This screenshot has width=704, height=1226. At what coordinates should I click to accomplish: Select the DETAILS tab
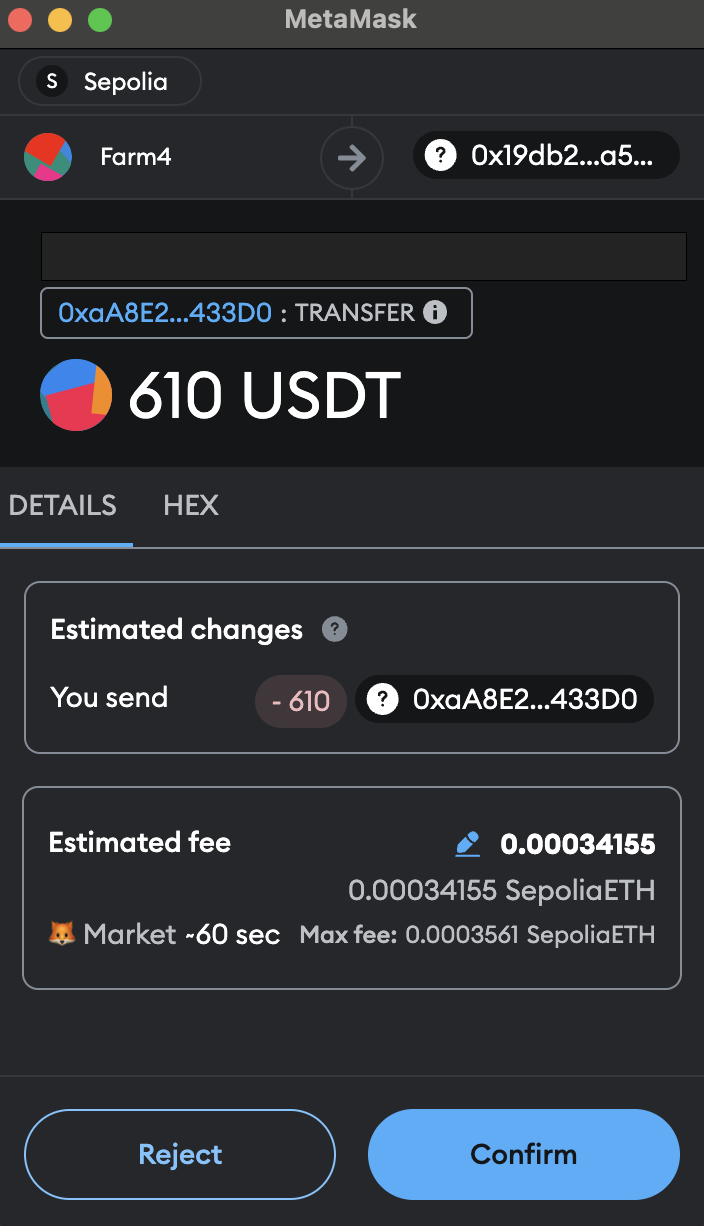click(x=63, y=505)
